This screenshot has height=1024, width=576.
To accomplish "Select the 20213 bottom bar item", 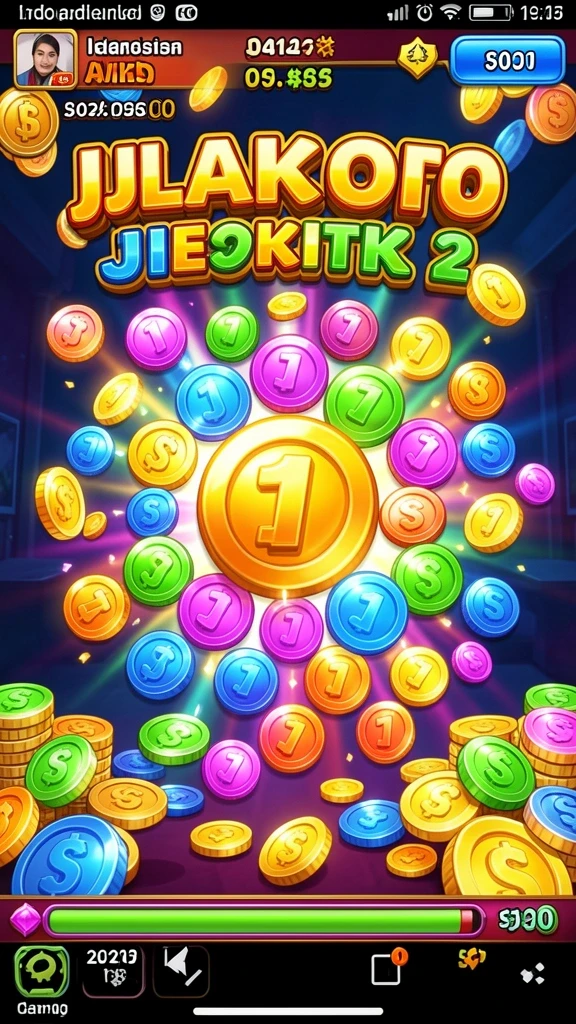I will 112,969.
